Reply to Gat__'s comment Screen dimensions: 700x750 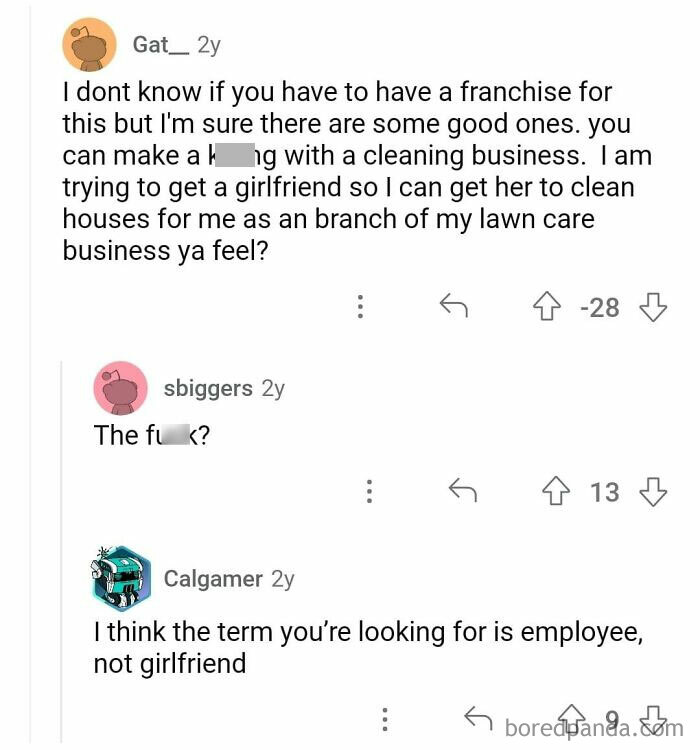(x=455, y=307)
